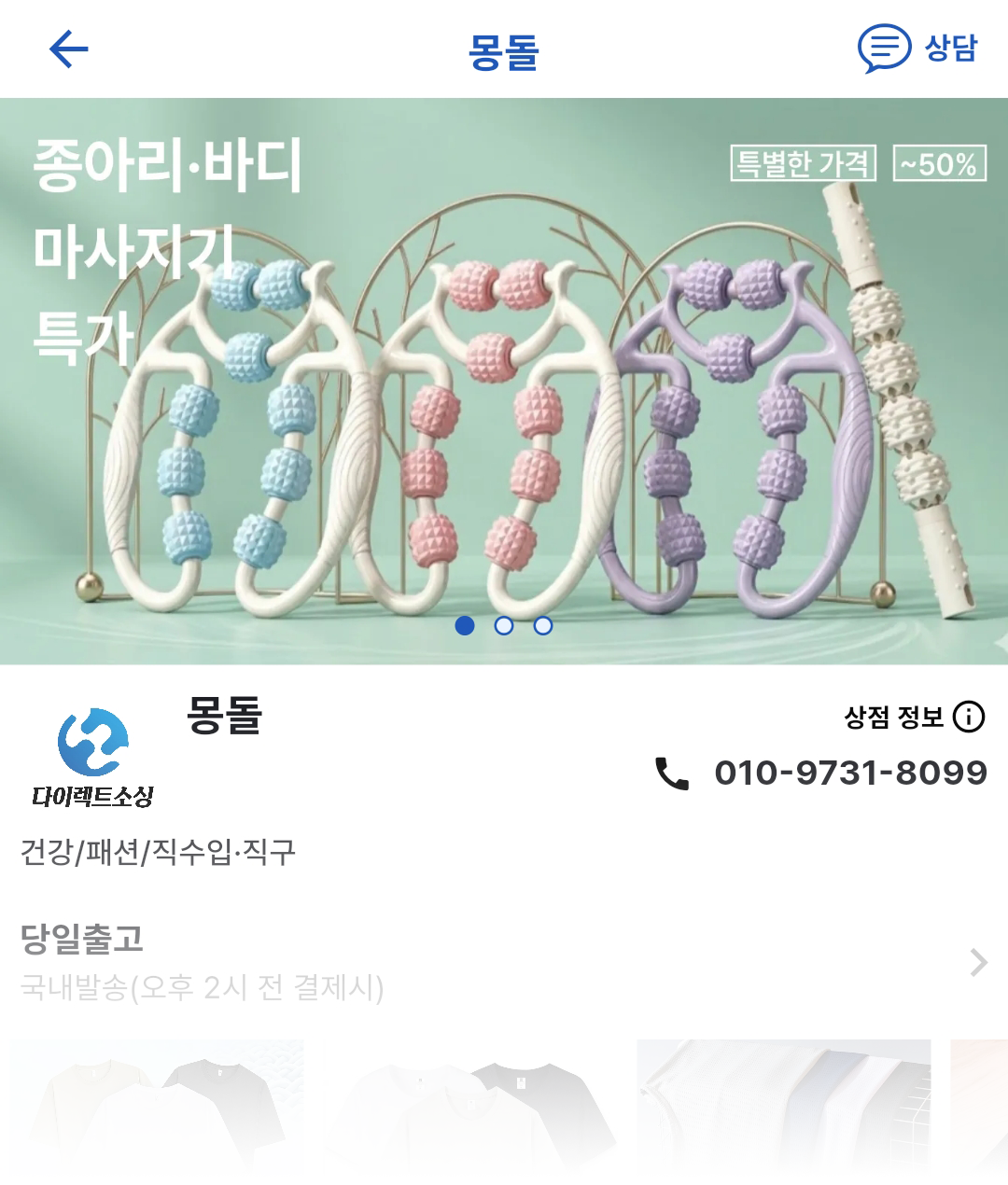
Task: Open the 상담 chat consultation
Action: pos(917,49)
